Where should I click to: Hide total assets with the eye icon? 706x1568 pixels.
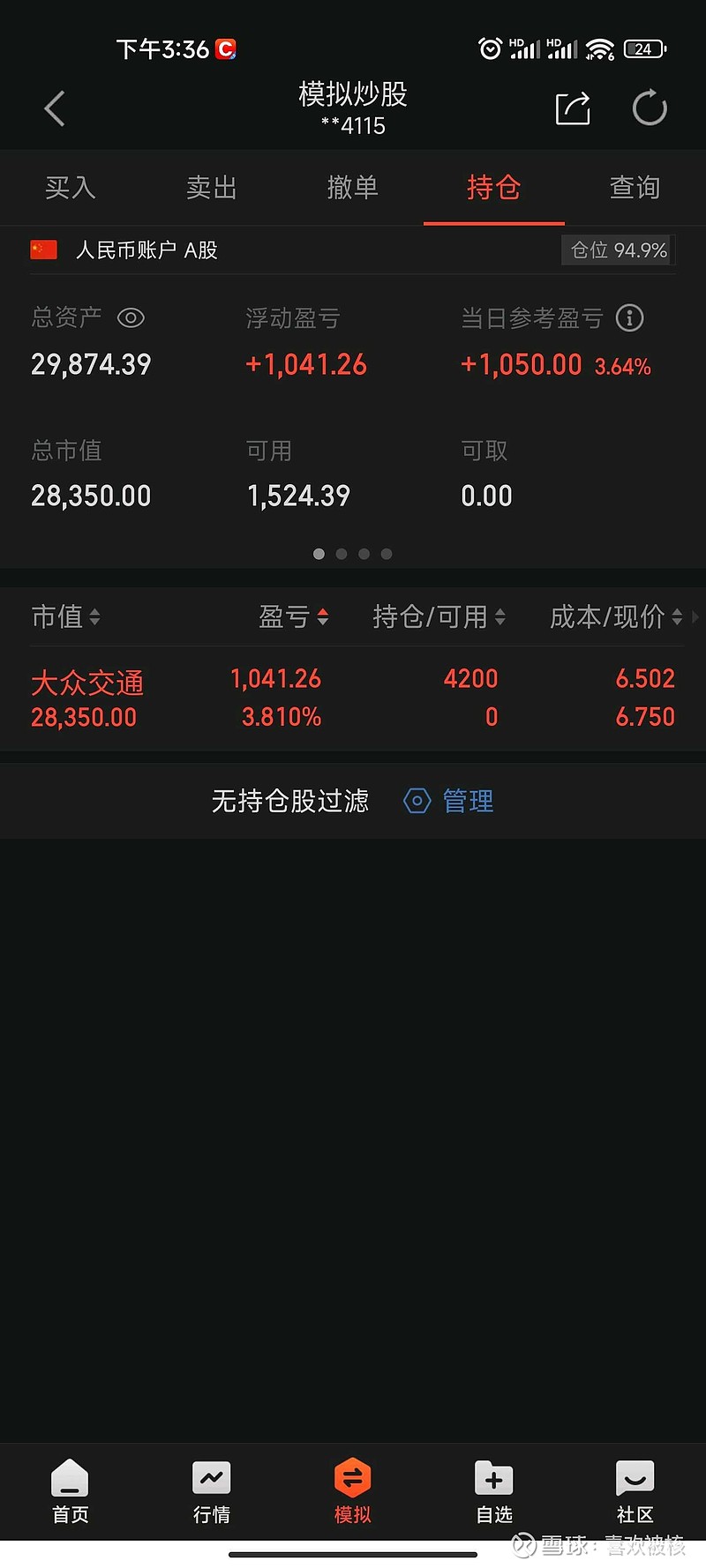click(x=131, y=317)
